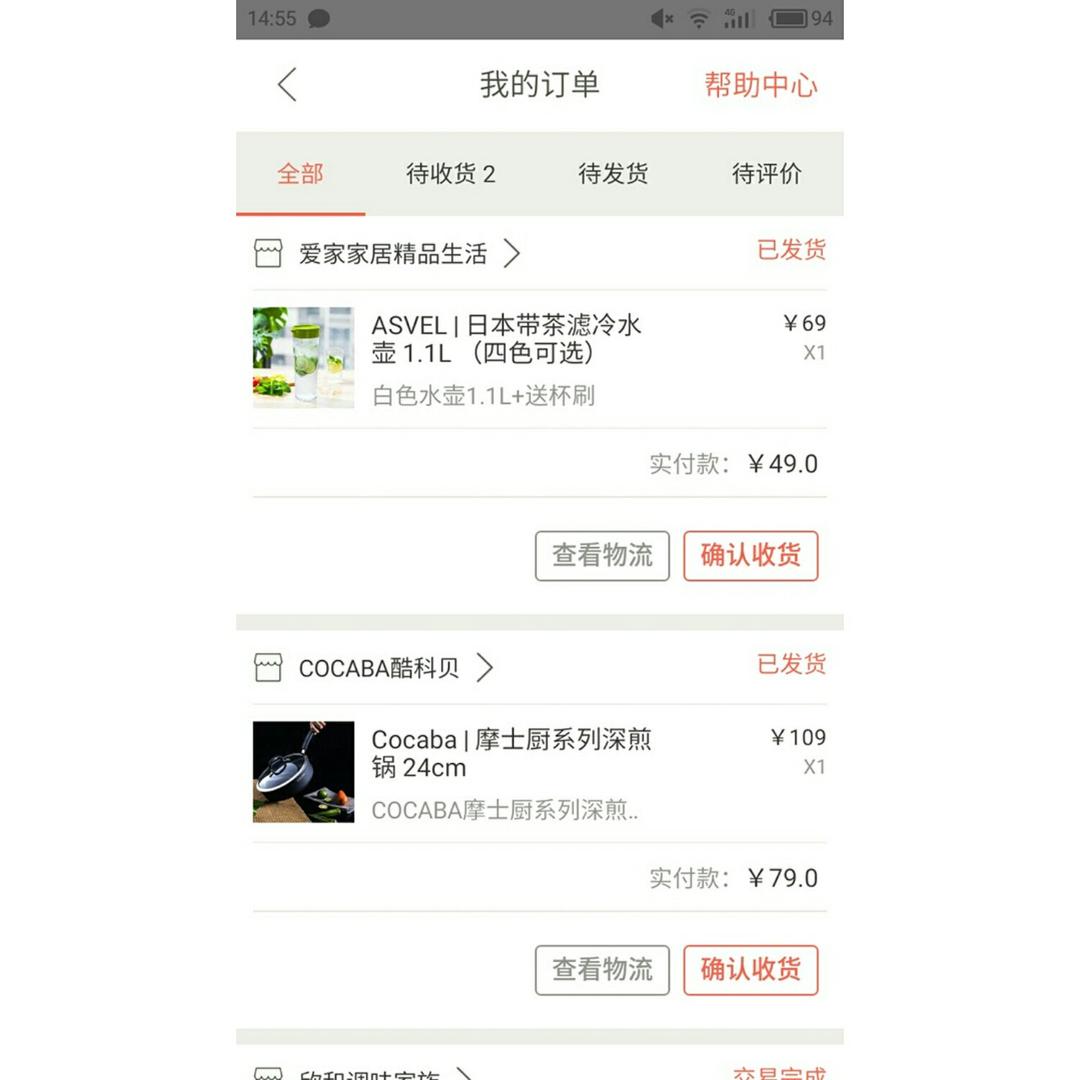Switch to the 待发货 tab

click(613, 174)
